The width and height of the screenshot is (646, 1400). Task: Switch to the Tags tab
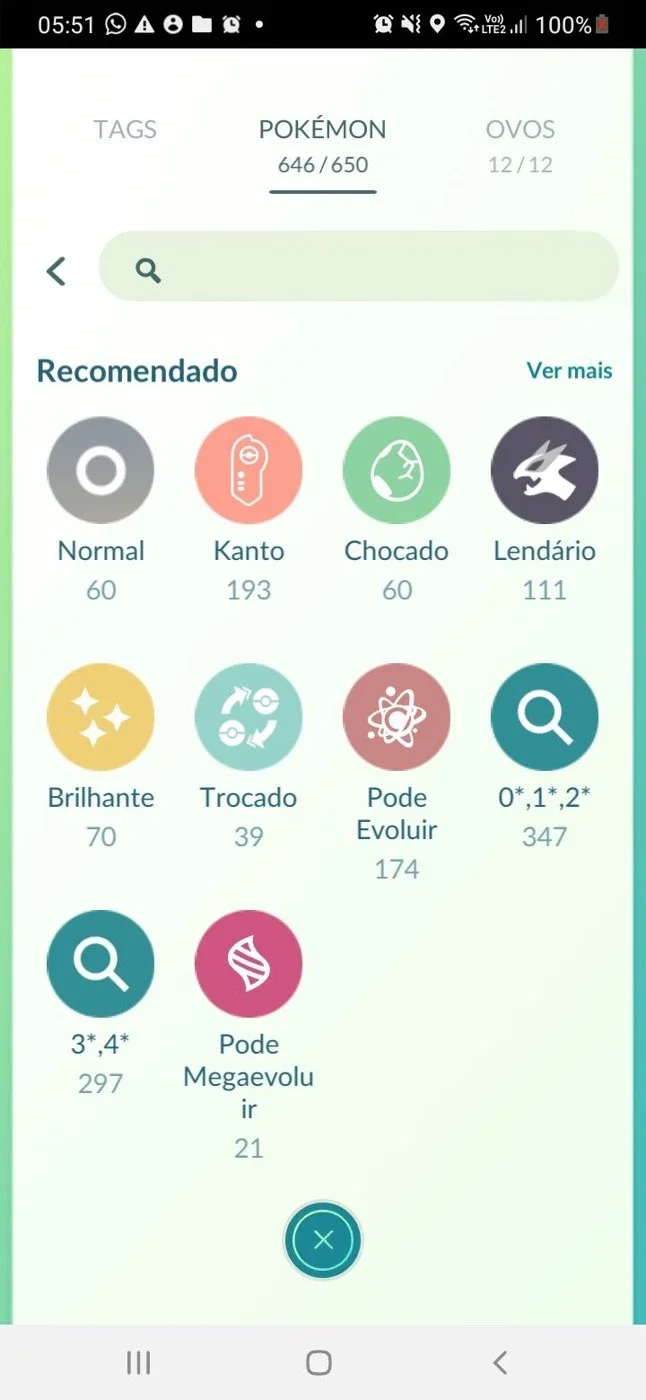pos(125,129)
